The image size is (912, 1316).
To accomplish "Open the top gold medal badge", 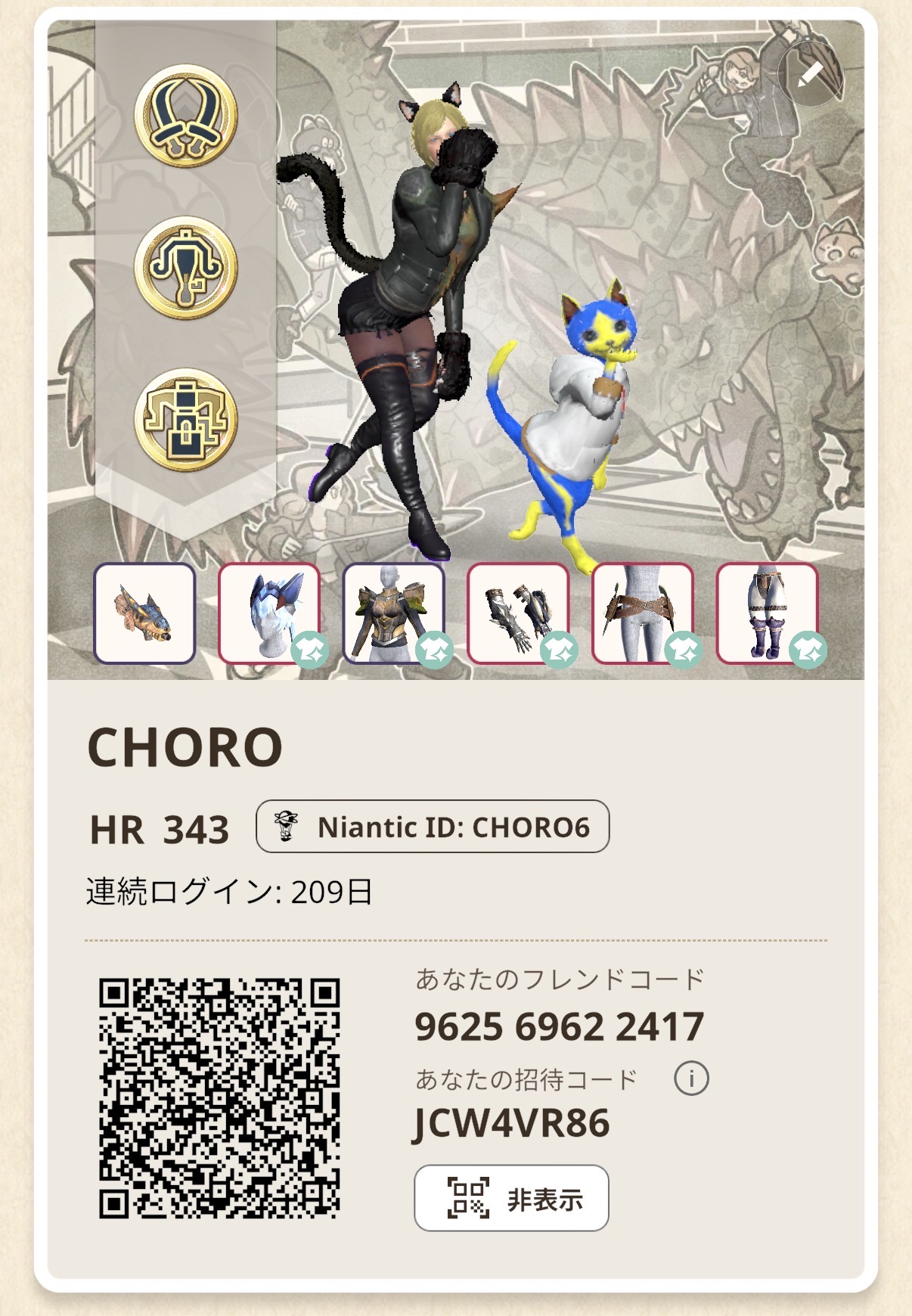I will pos(186,116).
